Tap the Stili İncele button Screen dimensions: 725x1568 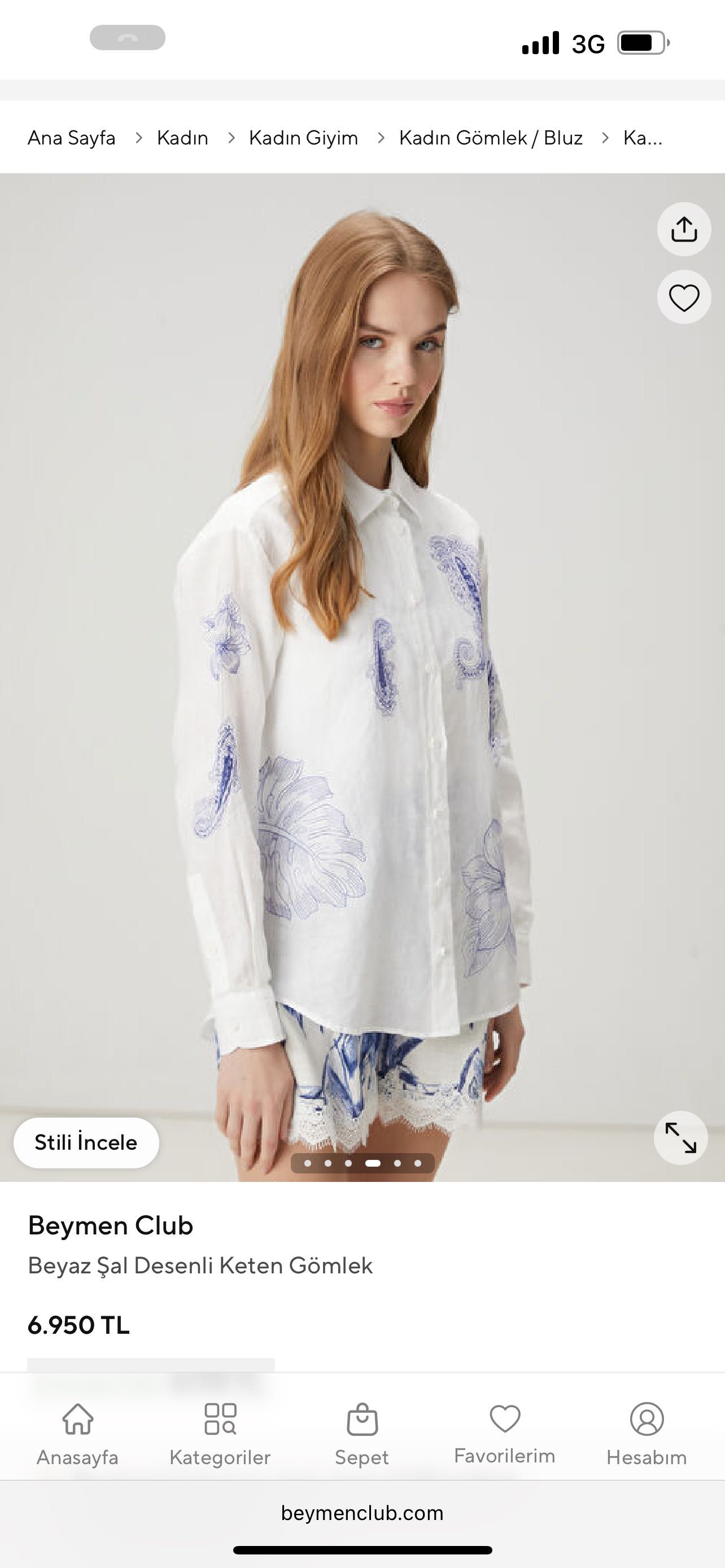tap(86, 1142)
